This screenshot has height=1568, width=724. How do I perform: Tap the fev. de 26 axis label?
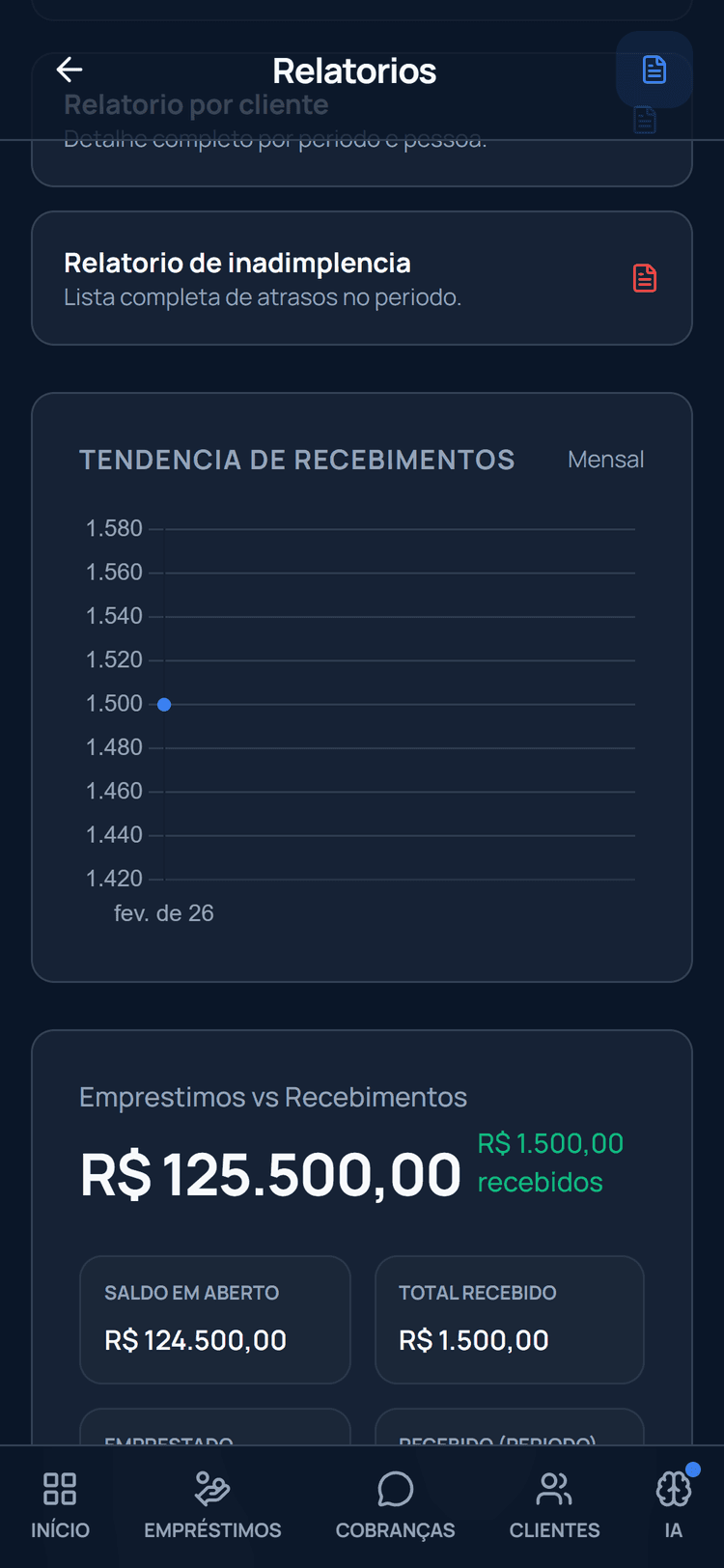pyautogui.click(x=164, y=912)
